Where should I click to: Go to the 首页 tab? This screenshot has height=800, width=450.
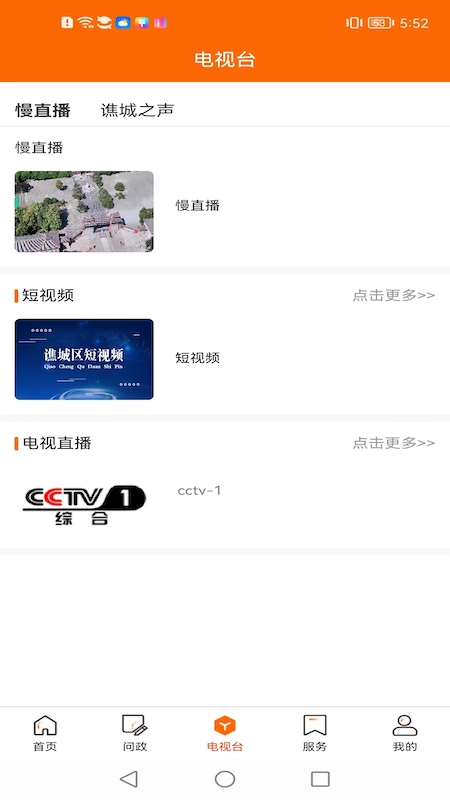coord(45,733)
